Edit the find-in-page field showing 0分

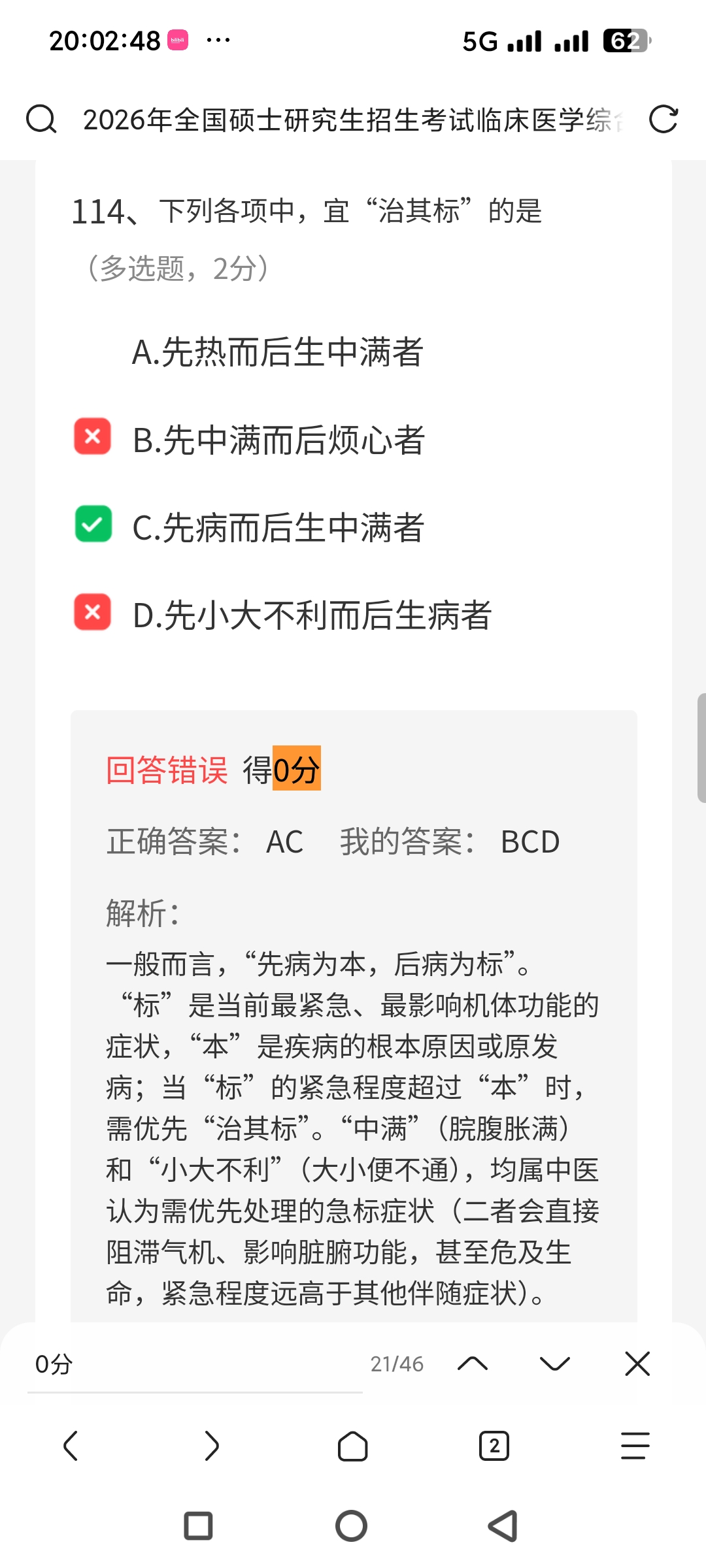pyautogui.click(x=195, y=1364)
